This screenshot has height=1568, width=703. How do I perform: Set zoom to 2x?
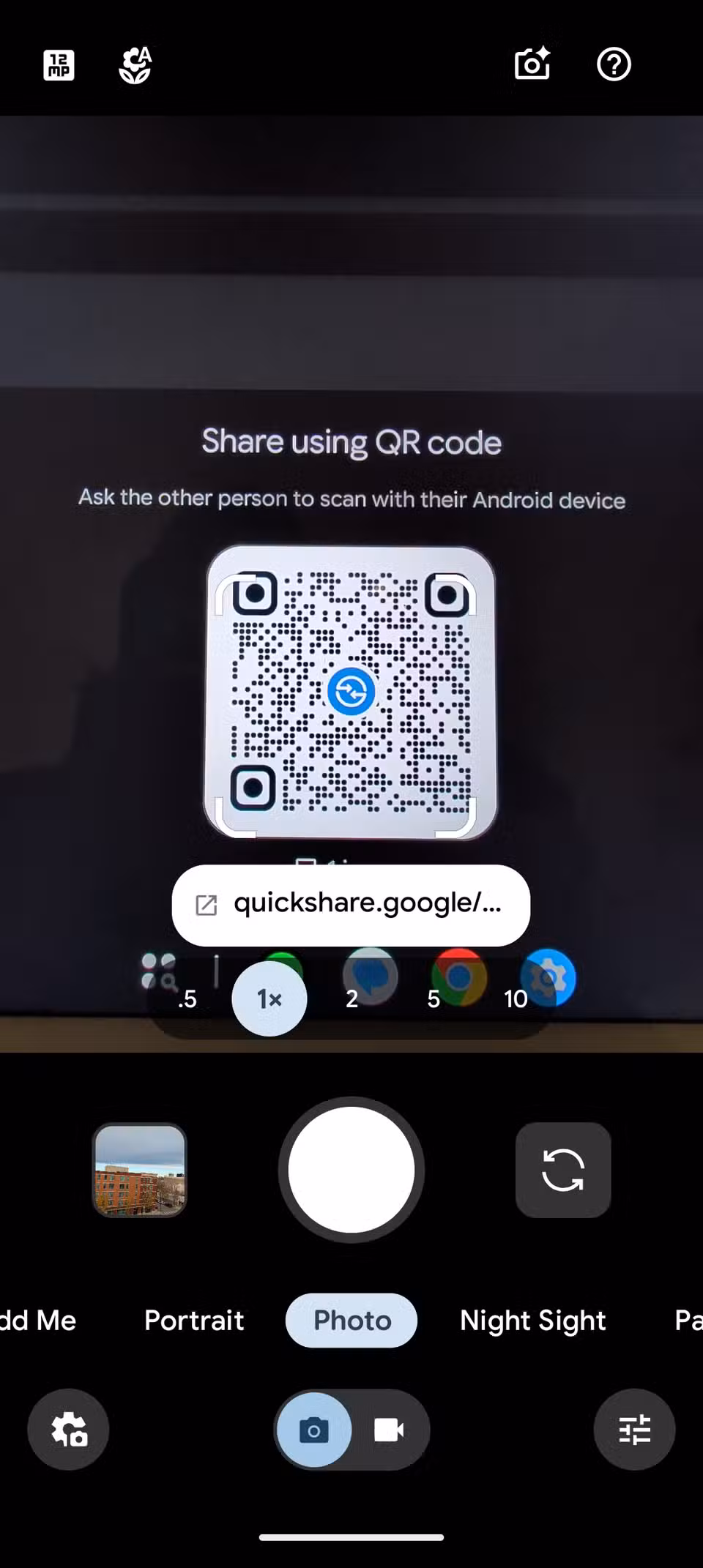351,998
